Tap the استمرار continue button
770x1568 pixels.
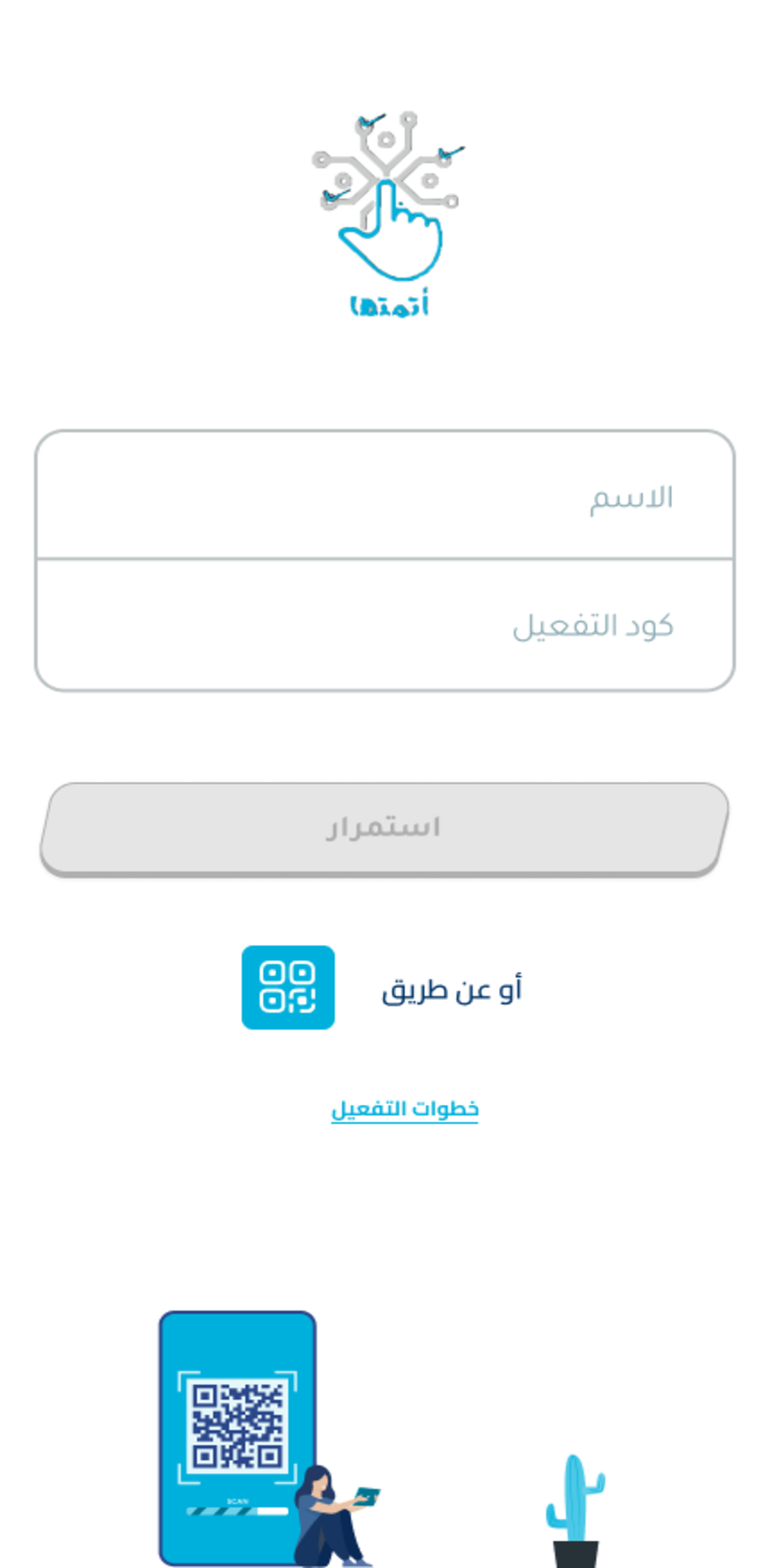385,828
